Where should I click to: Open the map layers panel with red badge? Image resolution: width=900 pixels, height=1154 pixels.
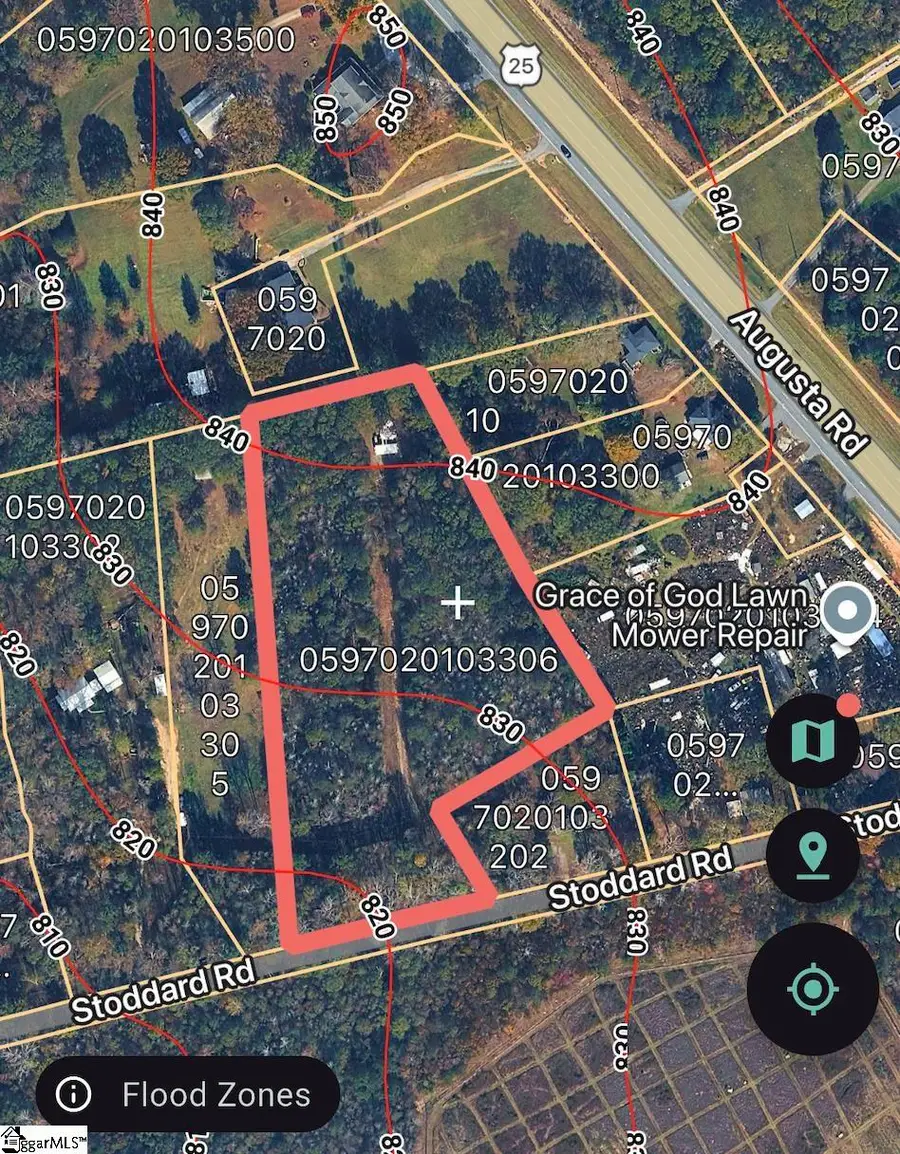point(812,742)
